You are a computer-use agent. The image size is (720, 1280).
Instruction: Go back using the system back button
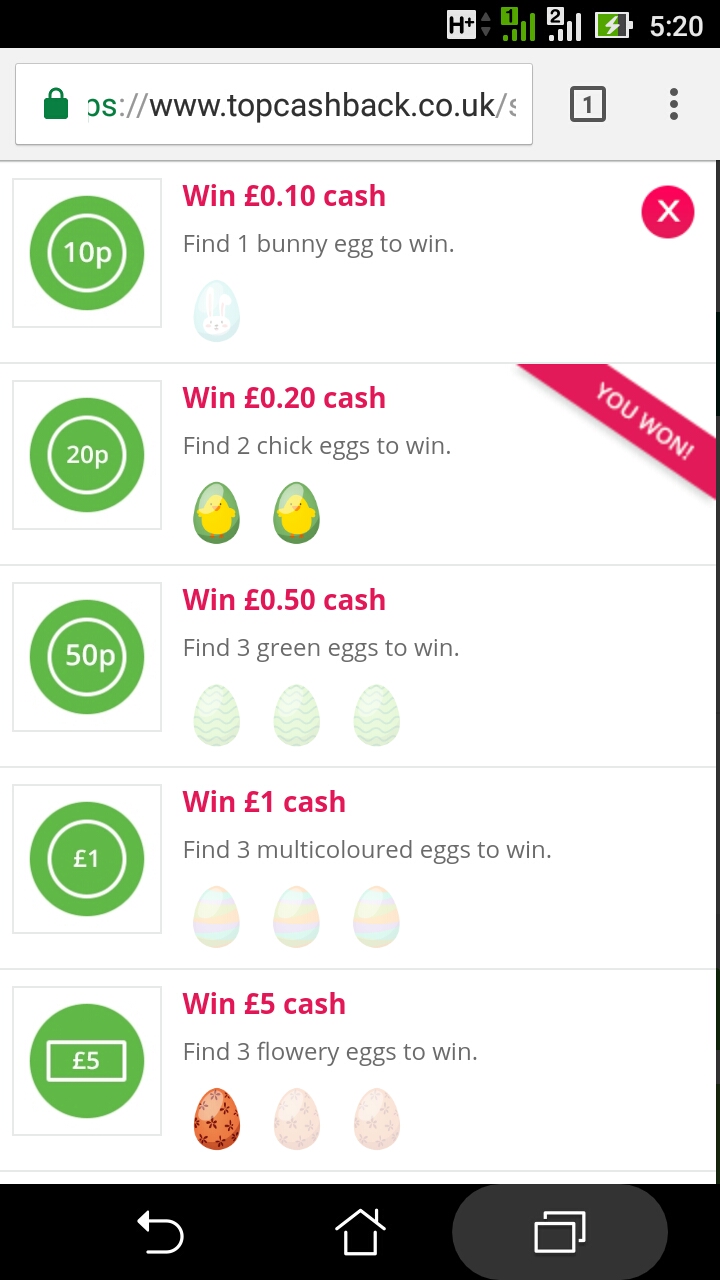(160, 1232)
